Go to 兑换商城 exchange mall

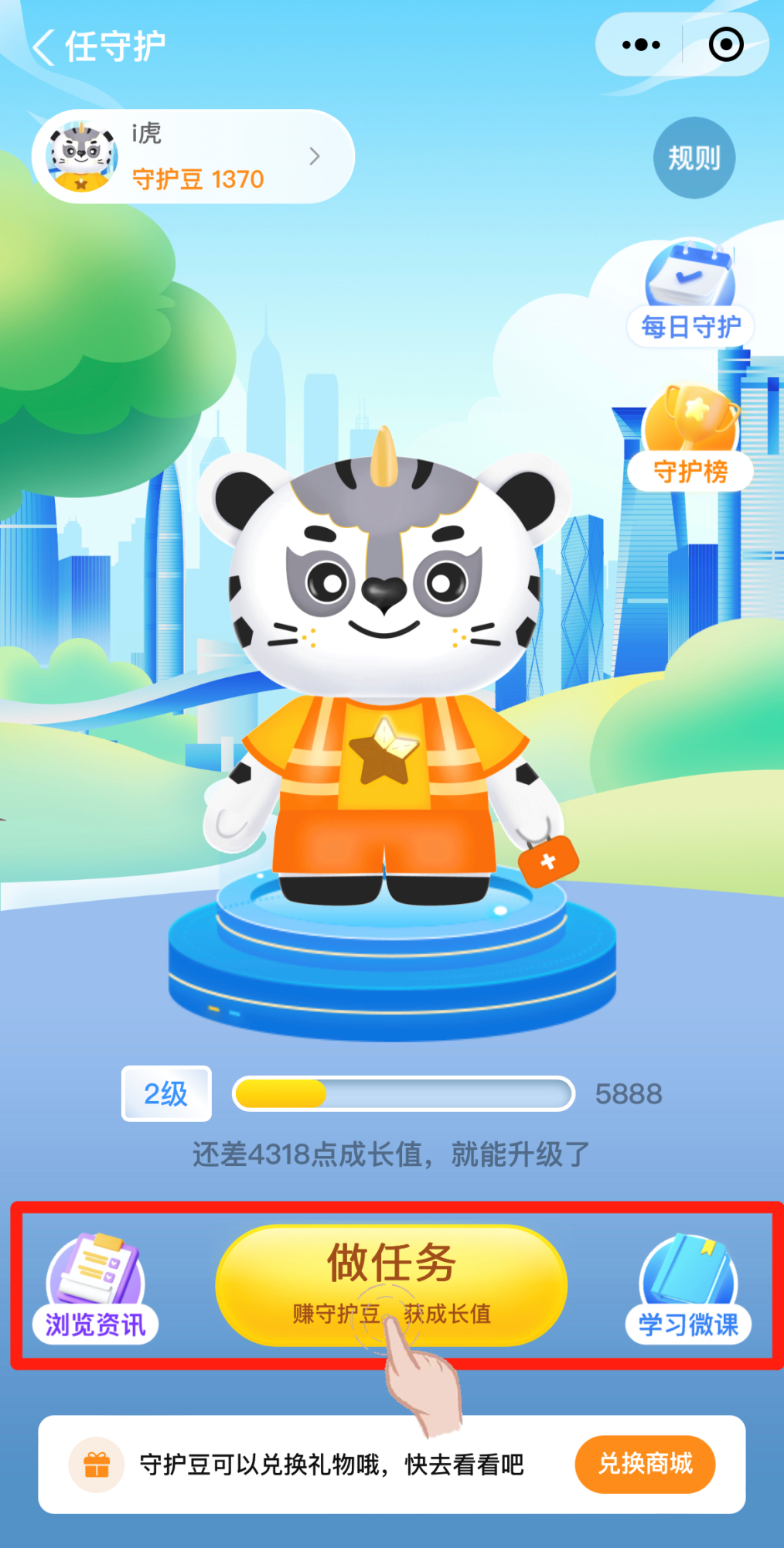[645, 1464]
